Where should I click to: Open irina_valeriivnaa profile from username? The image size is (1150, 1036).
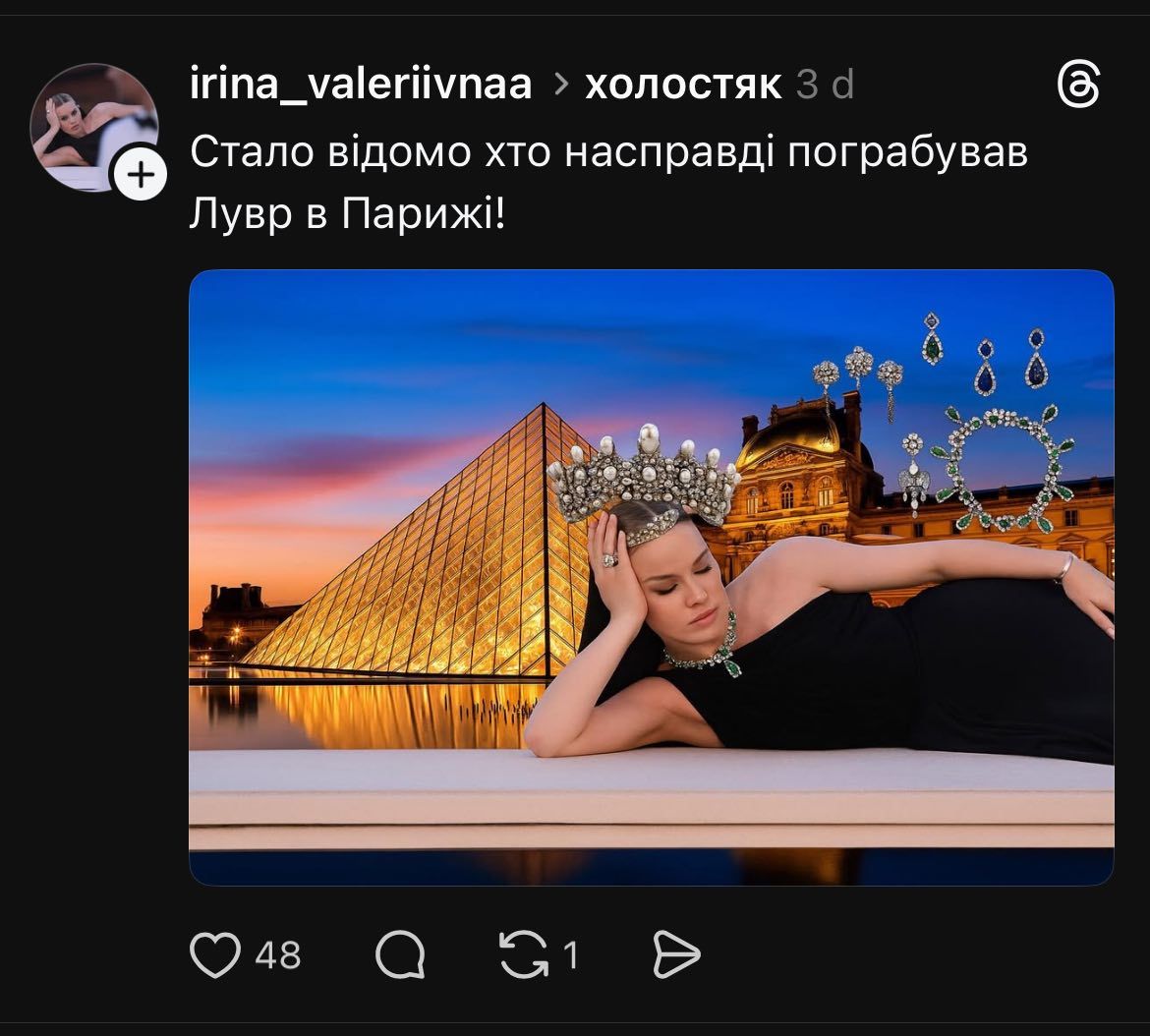pos(361,86)
